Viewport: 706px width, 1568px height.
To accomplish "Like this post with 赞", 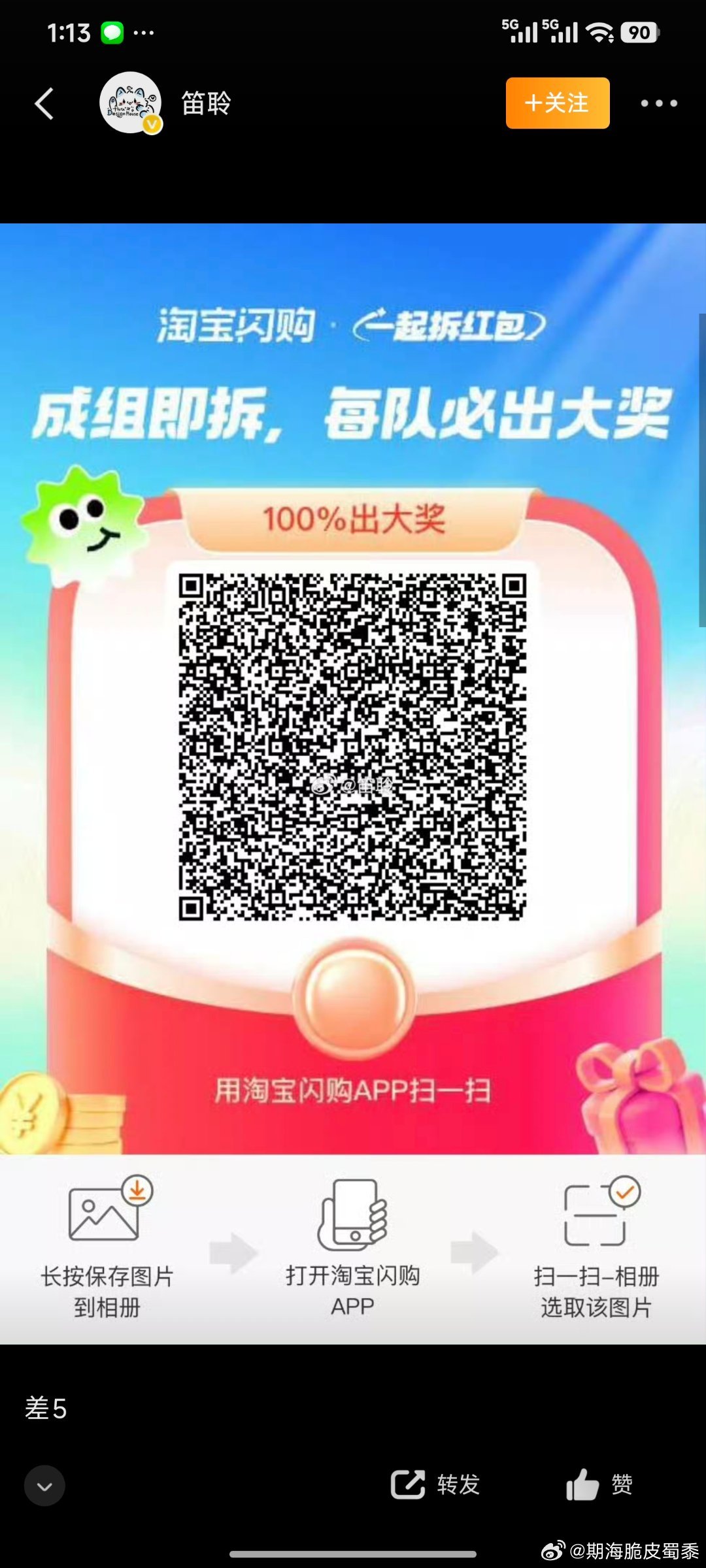I will click(599, 1484).
